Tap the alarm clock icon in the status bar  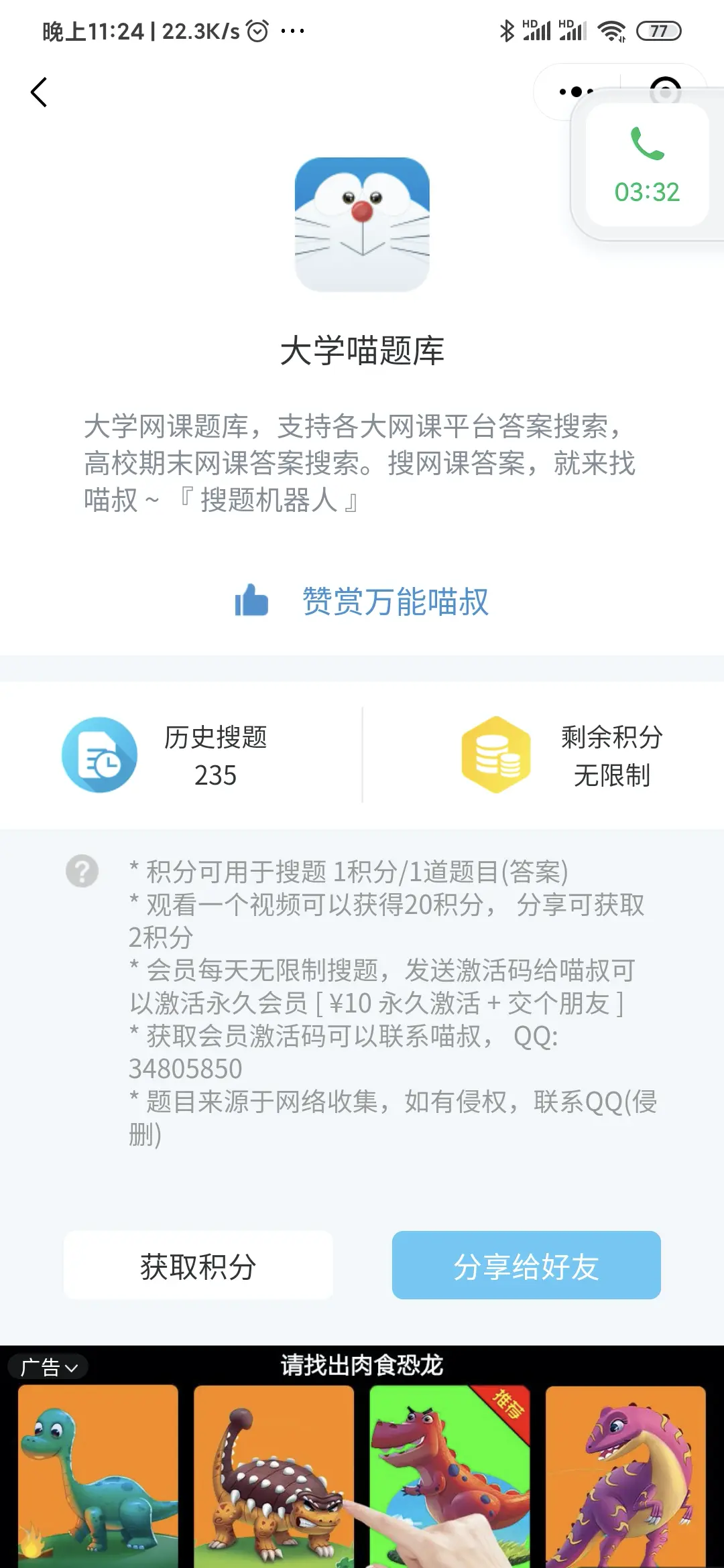coord(257,30)
